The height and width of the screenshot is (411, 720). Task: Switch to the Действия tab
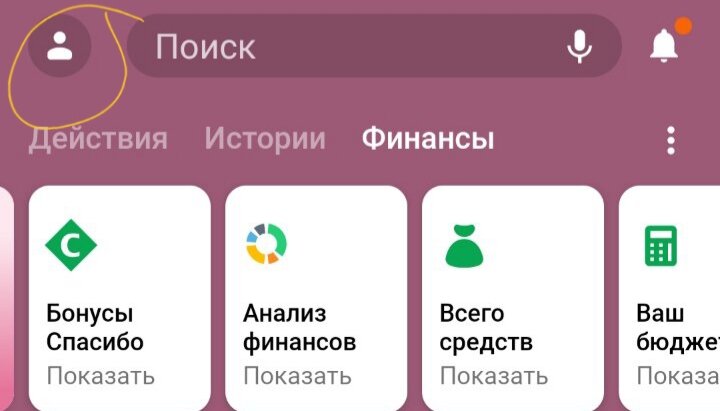click(x=98, y=139)
